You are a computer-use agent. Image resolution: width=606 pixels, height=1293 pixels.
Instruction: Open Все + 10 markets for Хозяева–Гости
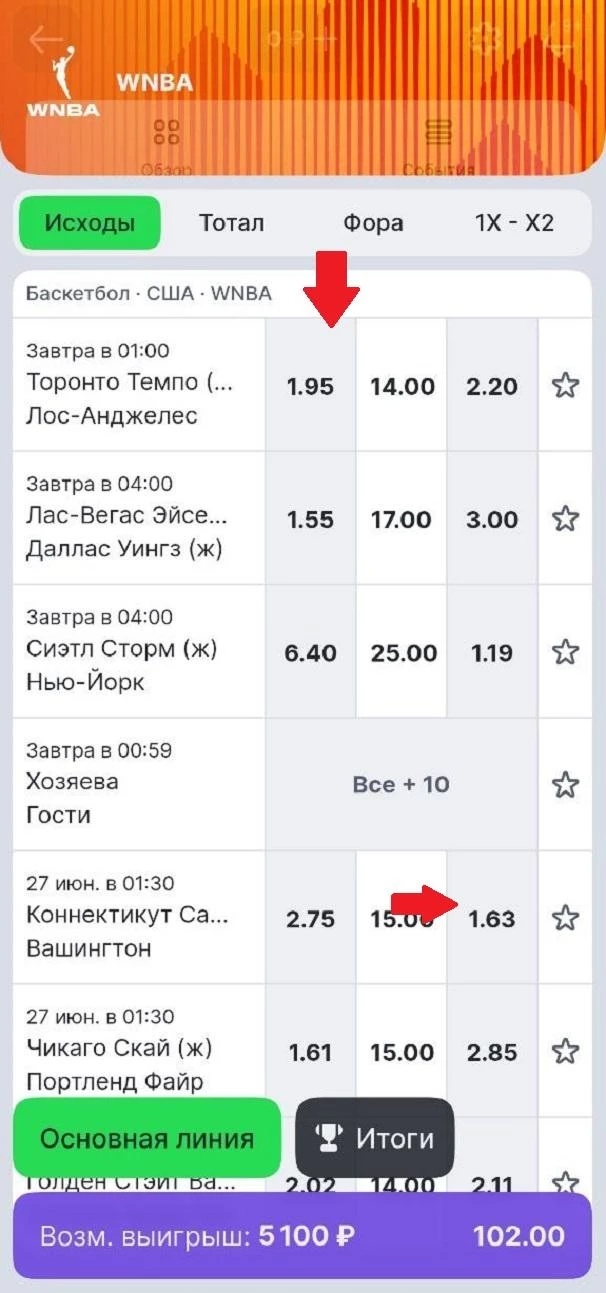pyautogui.click(x=401, y=784)
